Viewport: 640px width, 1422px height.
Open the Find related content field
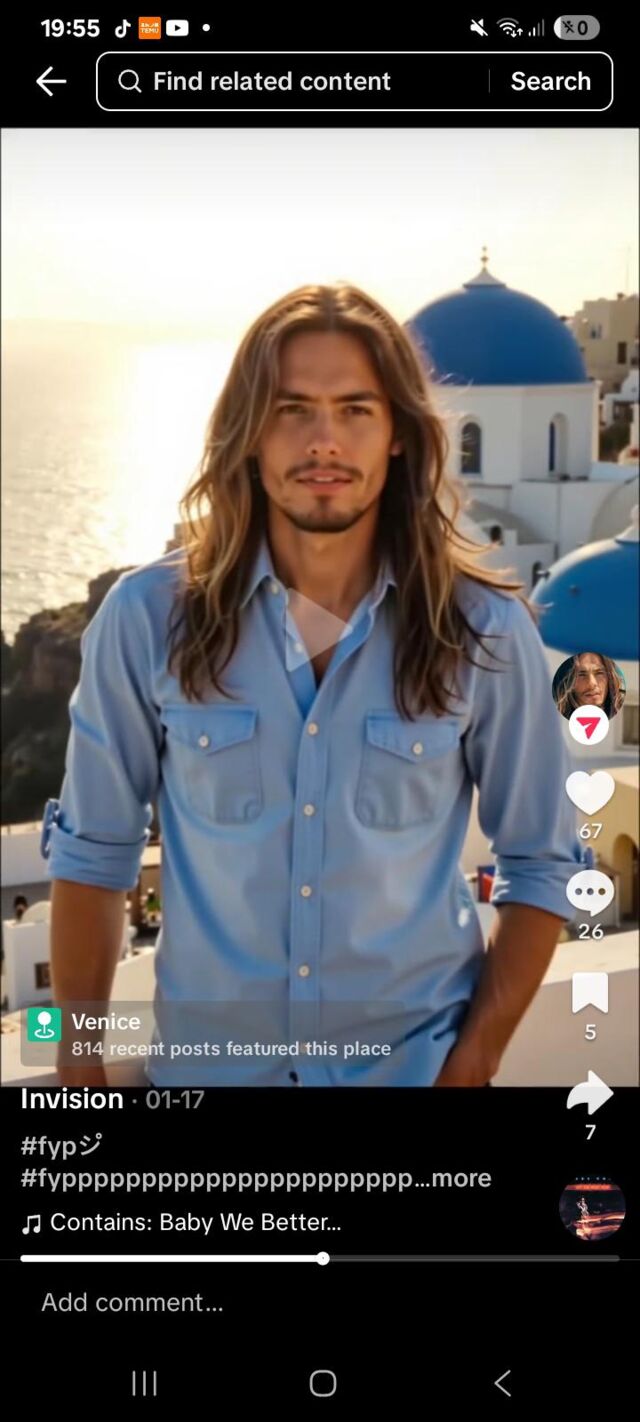290,82
